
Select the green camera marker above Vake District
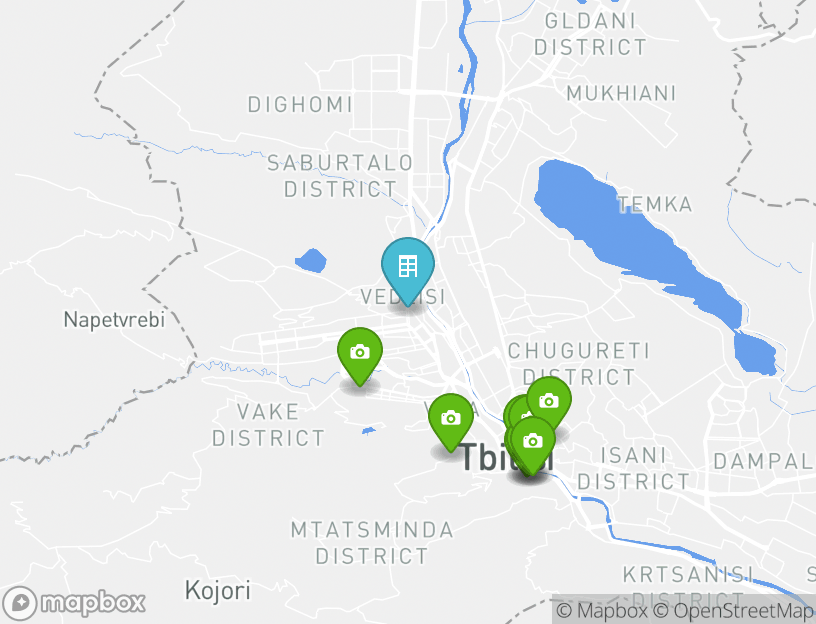360,353
